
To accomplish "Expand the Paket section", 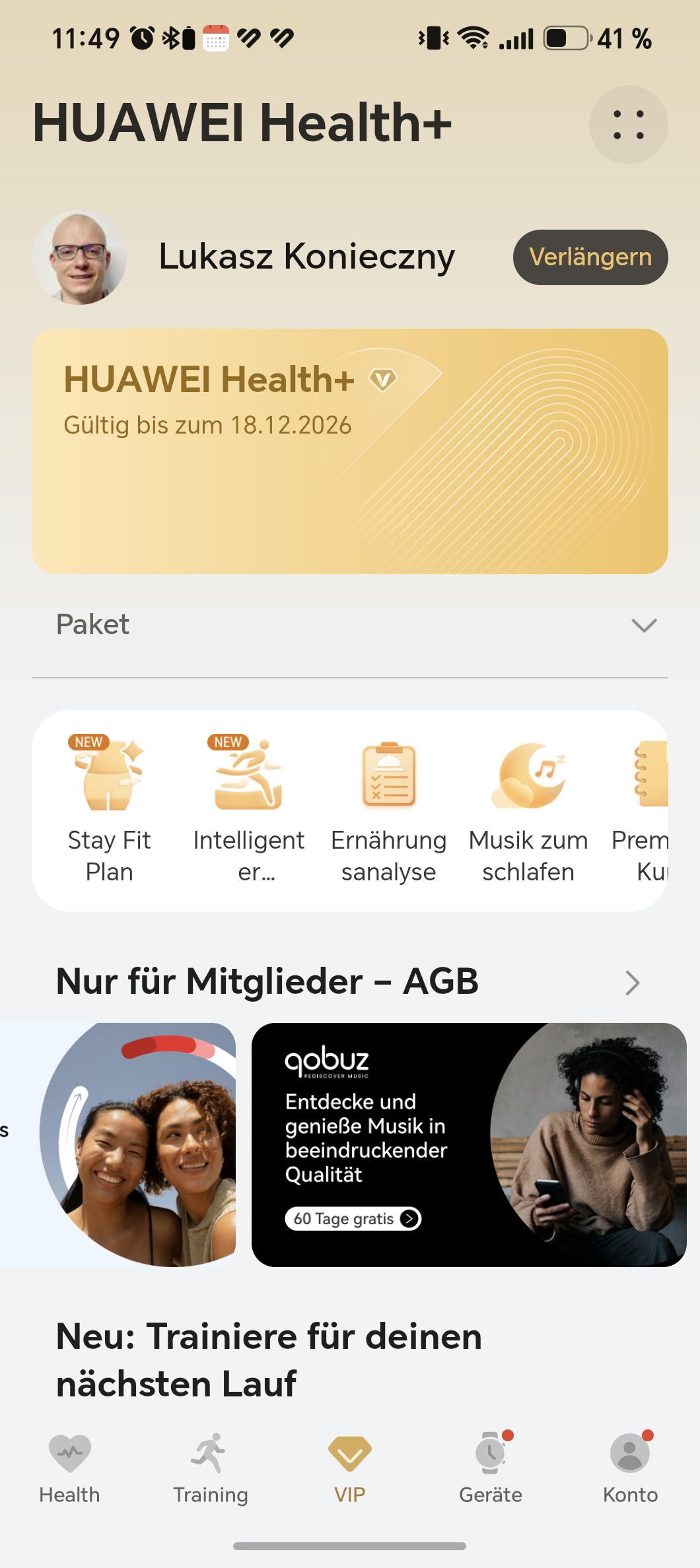I will (x=350, y=625).
